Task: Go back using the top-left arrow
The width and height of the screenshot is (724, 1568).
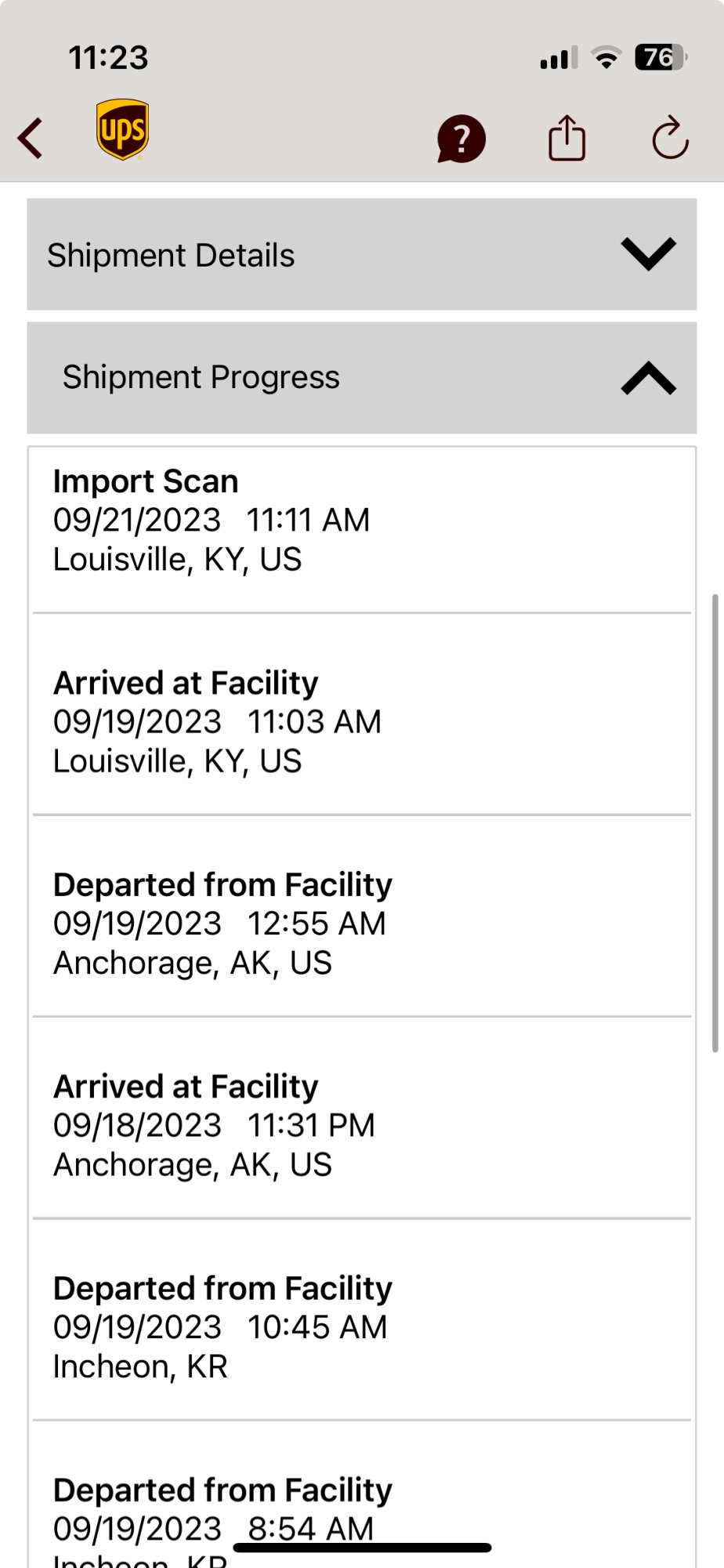Action: (31, 139)
